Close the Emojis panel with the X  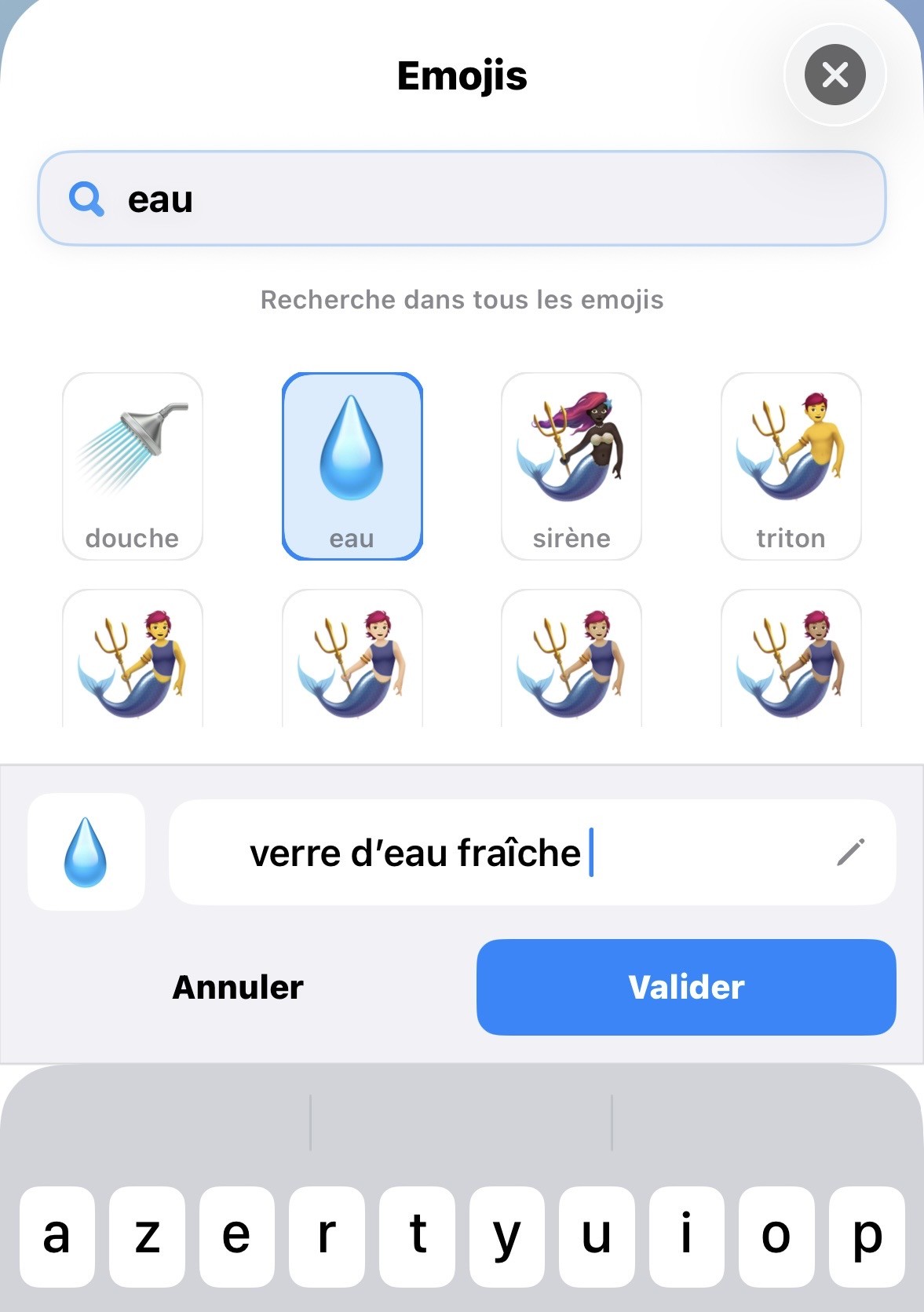tap(835, 75)
